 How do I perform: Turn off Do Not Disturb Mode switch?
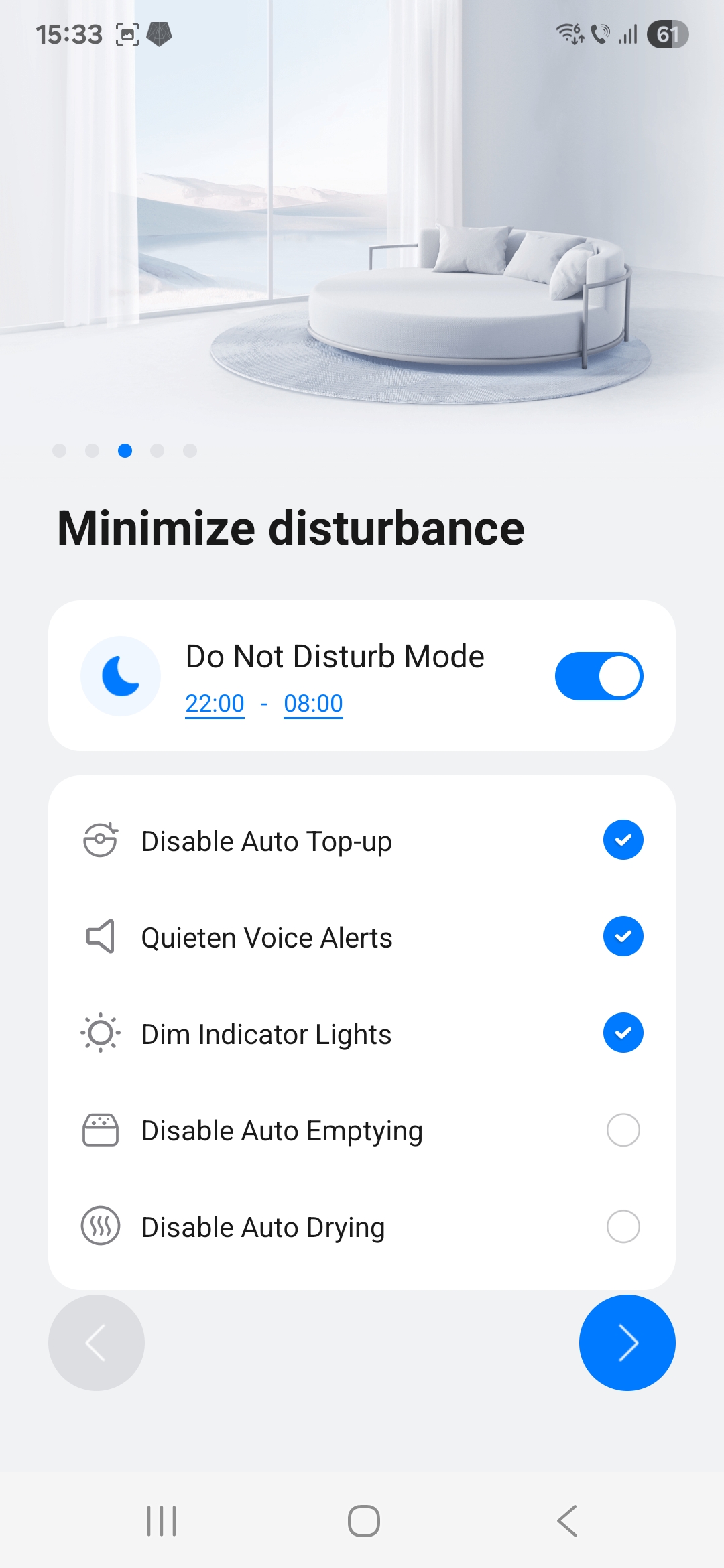[x=599, y=675]
